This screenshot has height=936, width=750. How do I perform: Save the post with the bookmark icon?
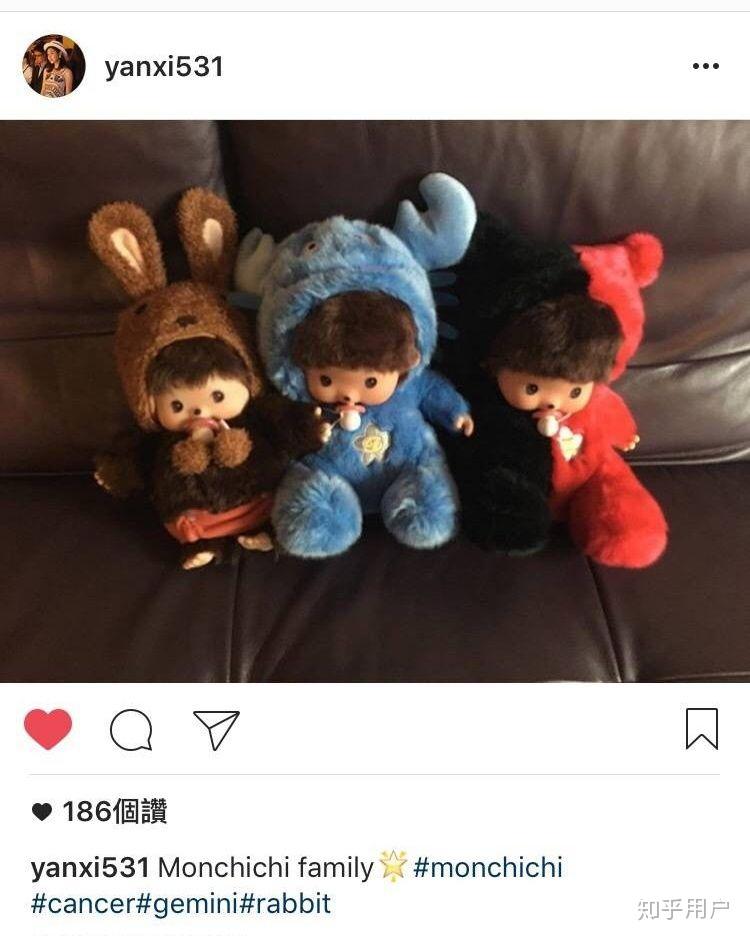[701, 729]
